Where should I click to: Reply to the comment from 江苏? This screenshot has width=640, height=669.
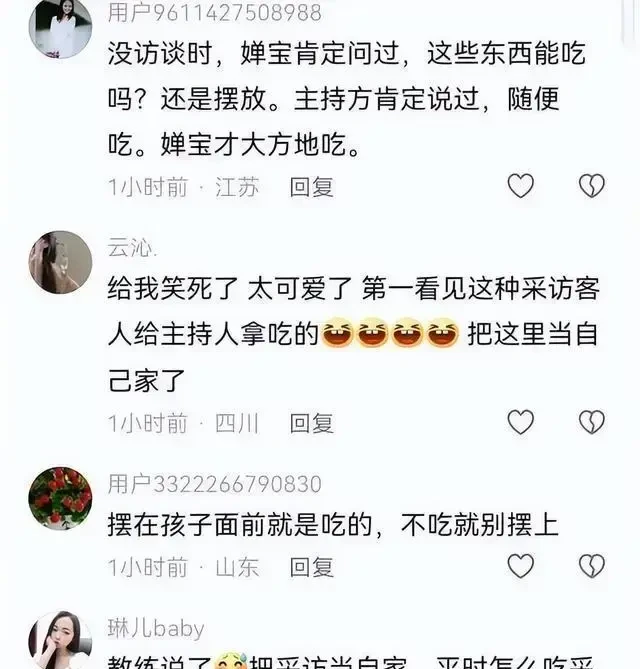311,187
